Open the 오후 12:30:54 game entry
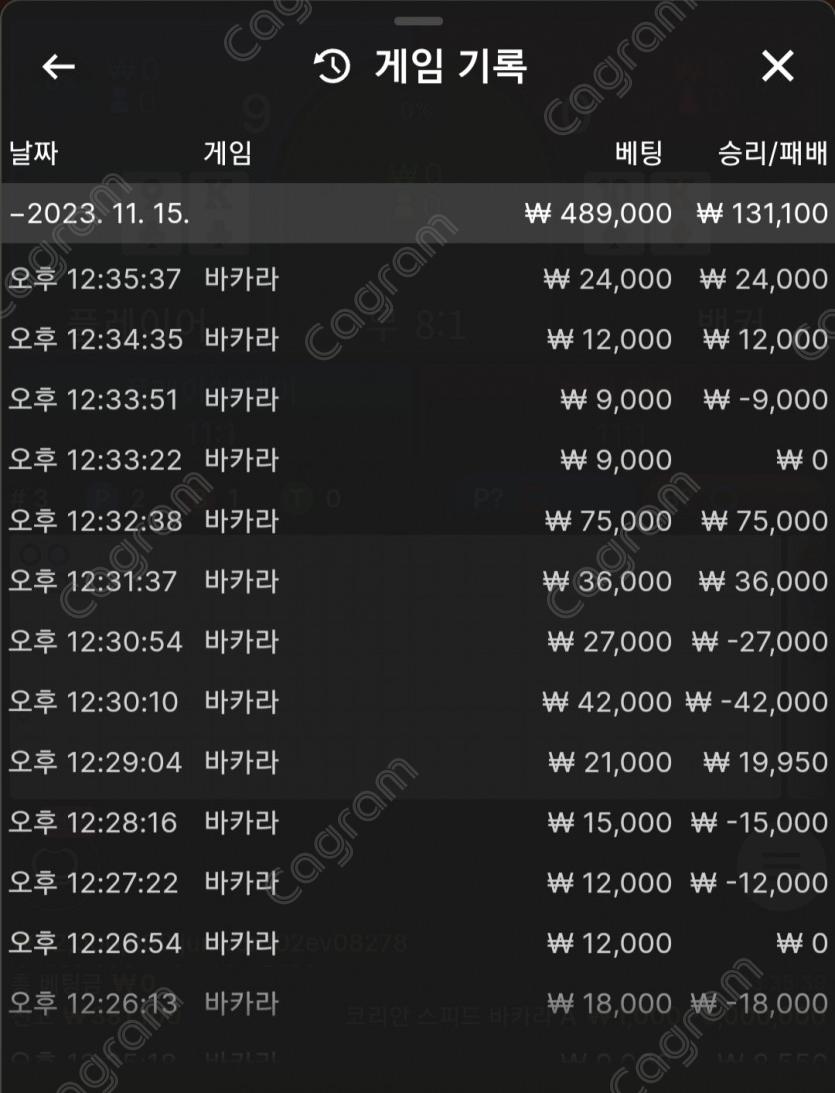The width and height of the screenshot is (835, 1093). [417, 642]
